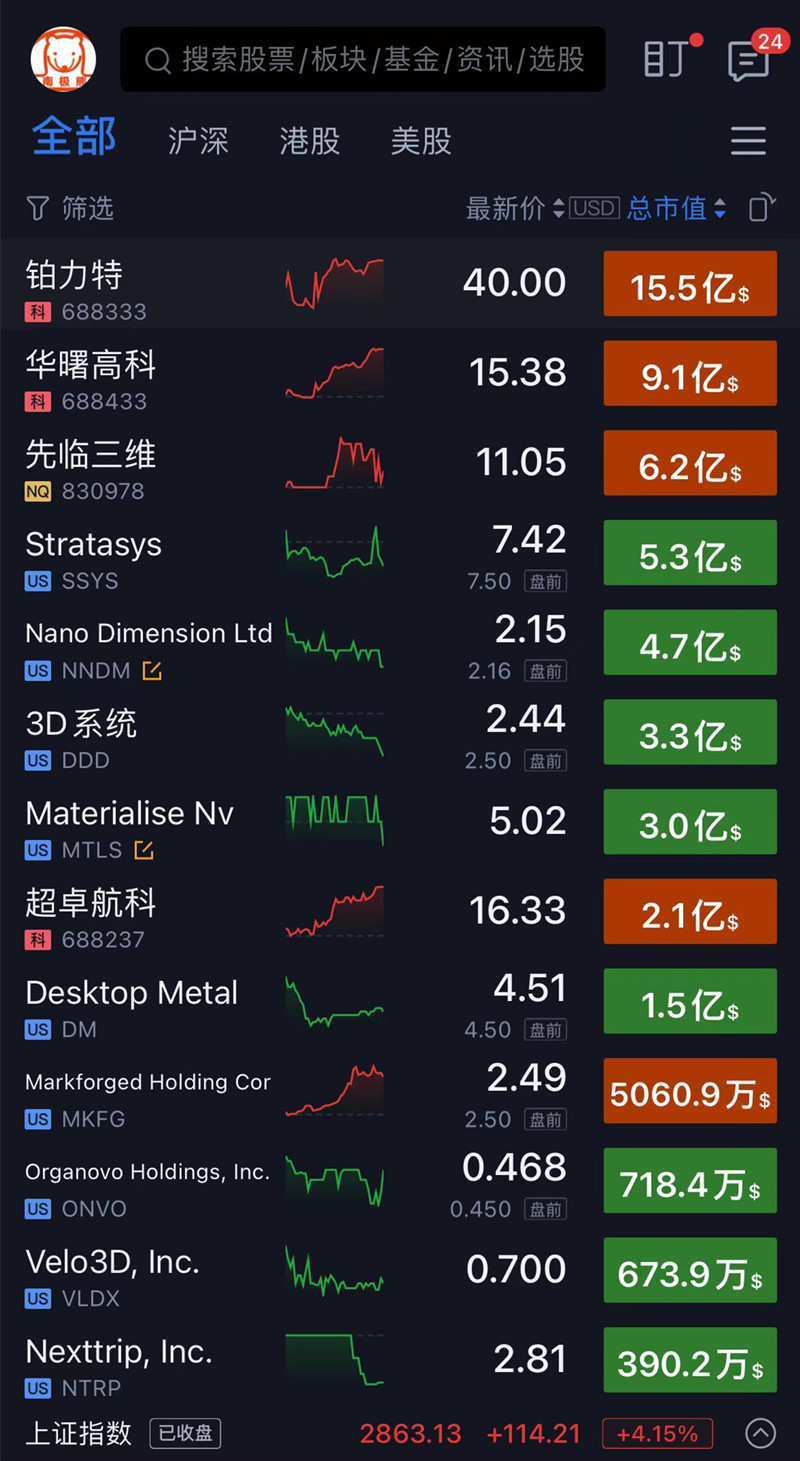This screenshot has height=1461, width=800.
Task: Open the Desktop Metal stock row
Action: tap(400, 1006)
